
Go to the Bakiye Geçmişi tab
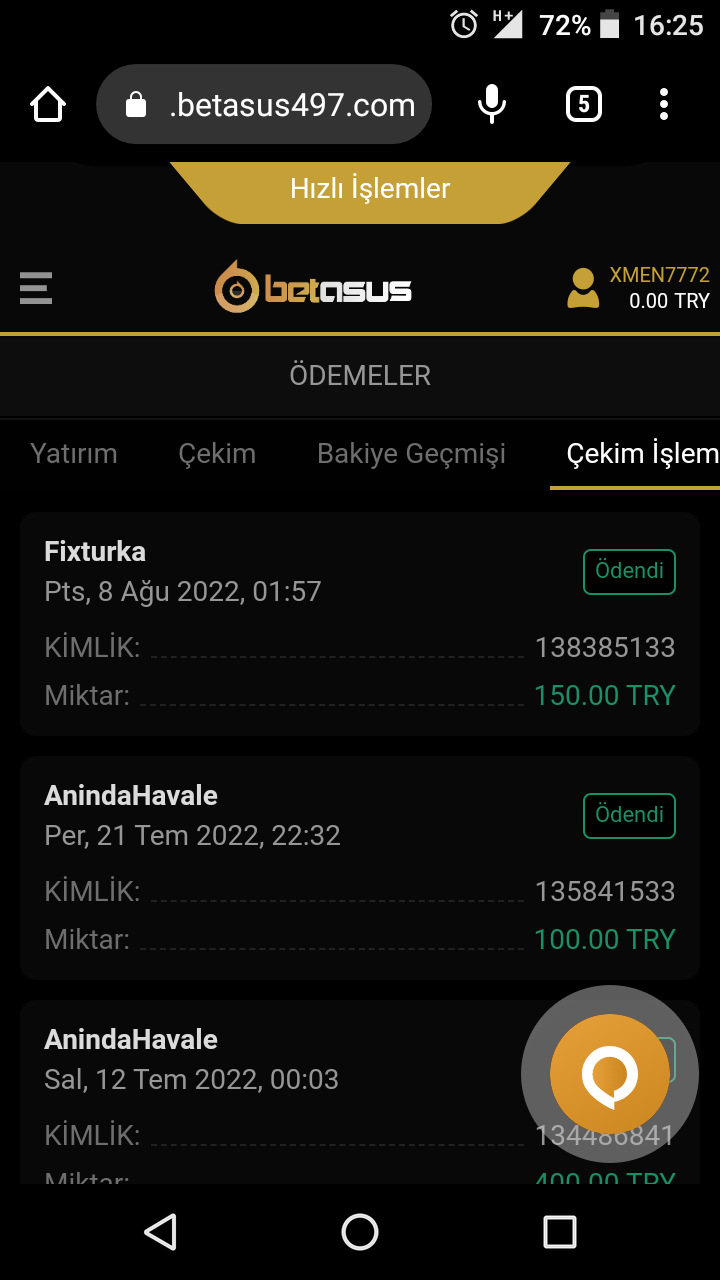coord(411,454)
